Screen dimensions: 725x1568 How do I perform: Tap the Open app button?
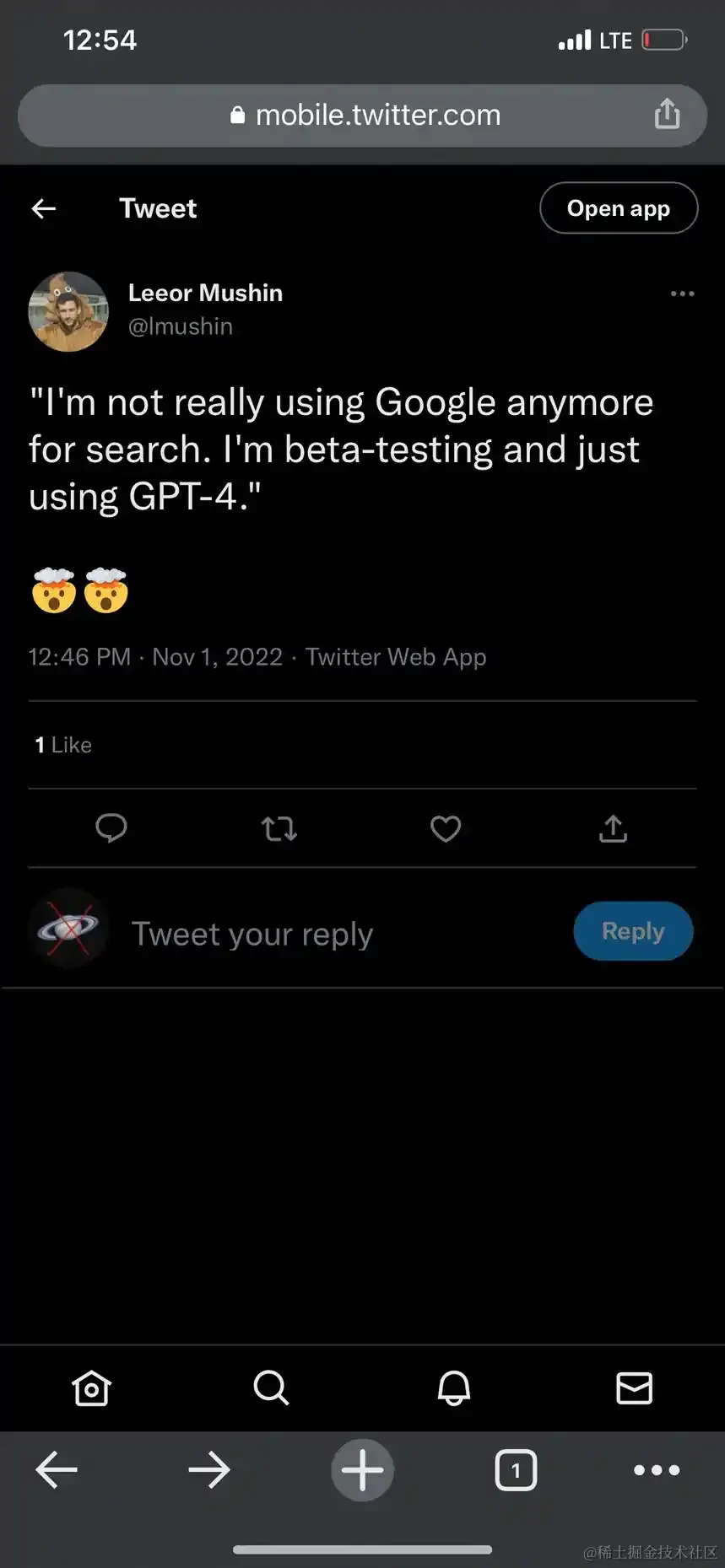618,208
